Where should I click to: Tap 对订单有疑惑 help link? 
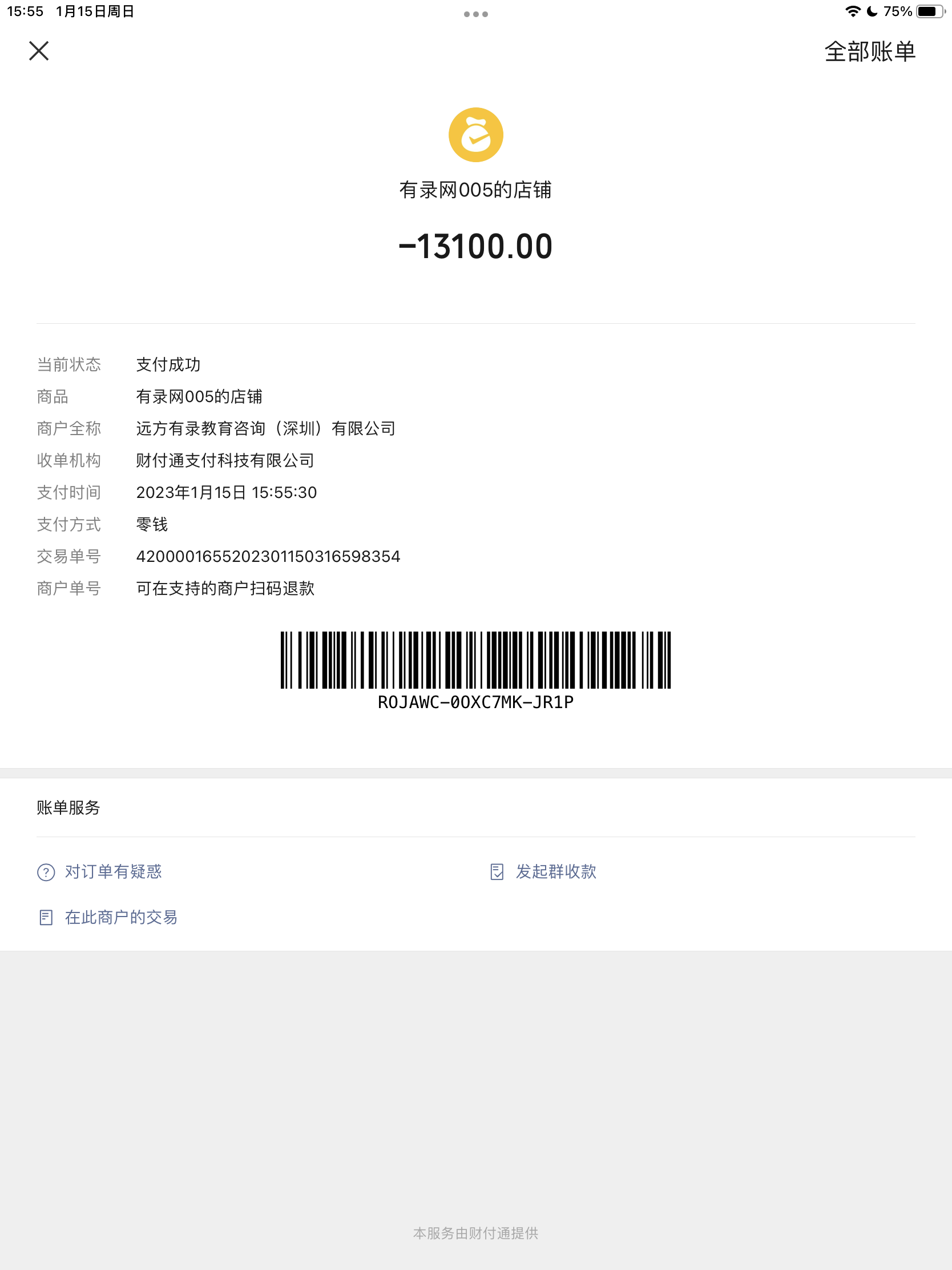tap(112, 871)
